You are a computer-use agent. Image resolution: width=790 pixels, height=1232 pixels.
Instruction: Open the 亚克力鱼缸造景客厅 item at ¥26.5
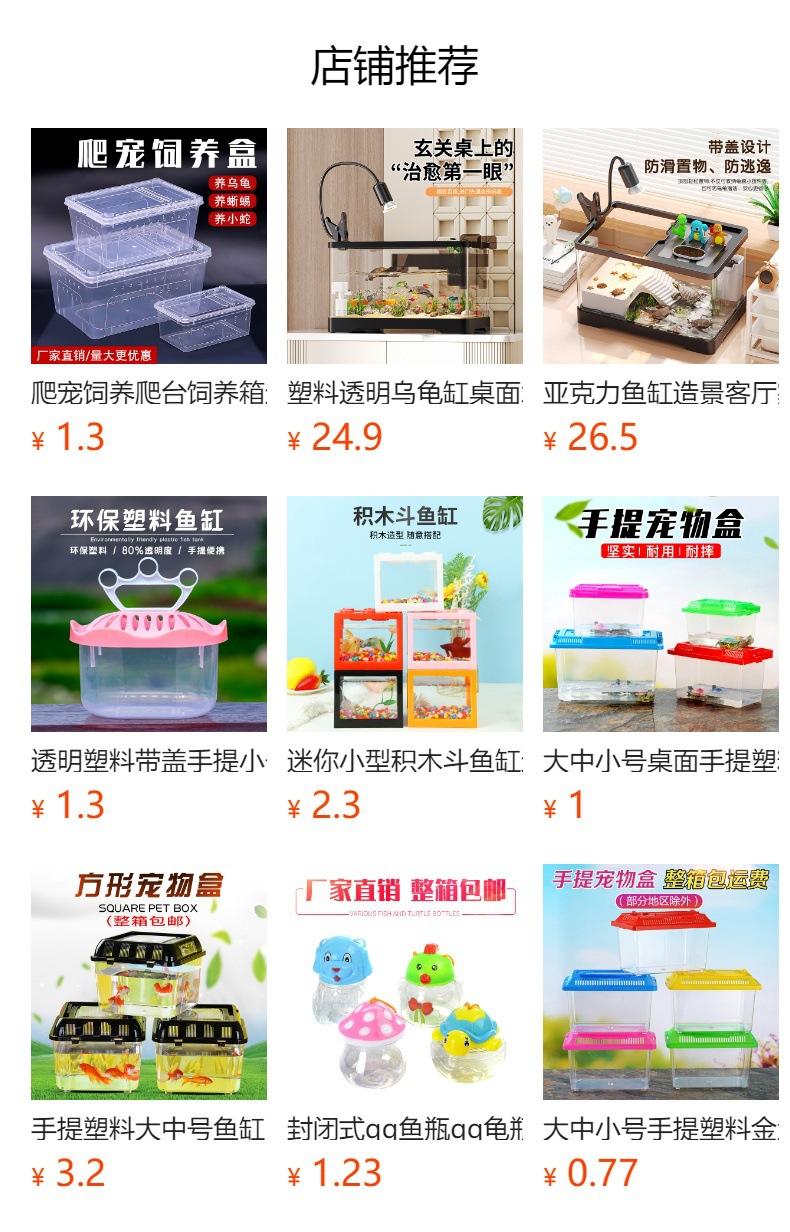click(x=661, y=292)
